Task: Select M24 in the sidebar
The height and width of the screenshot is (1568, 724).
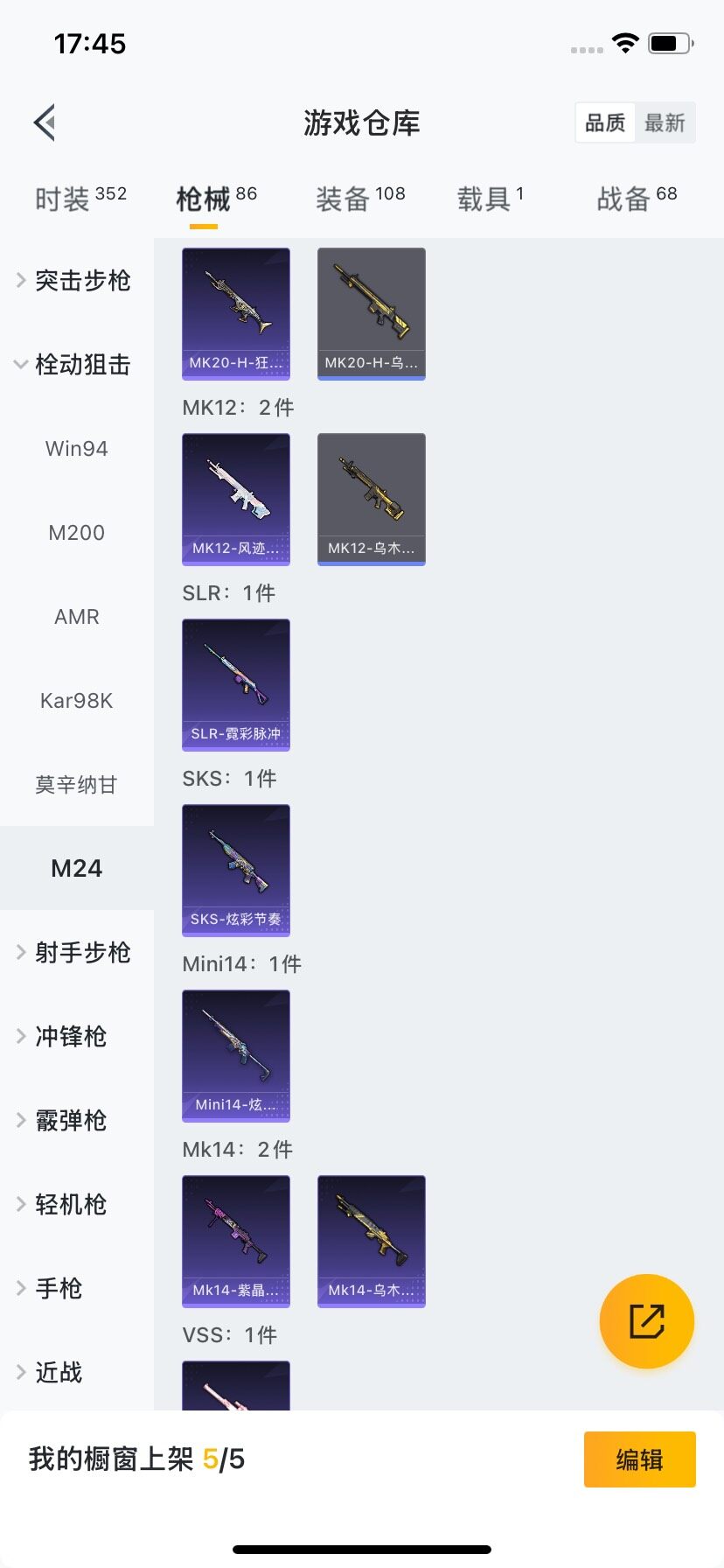Action: (76, 867)
